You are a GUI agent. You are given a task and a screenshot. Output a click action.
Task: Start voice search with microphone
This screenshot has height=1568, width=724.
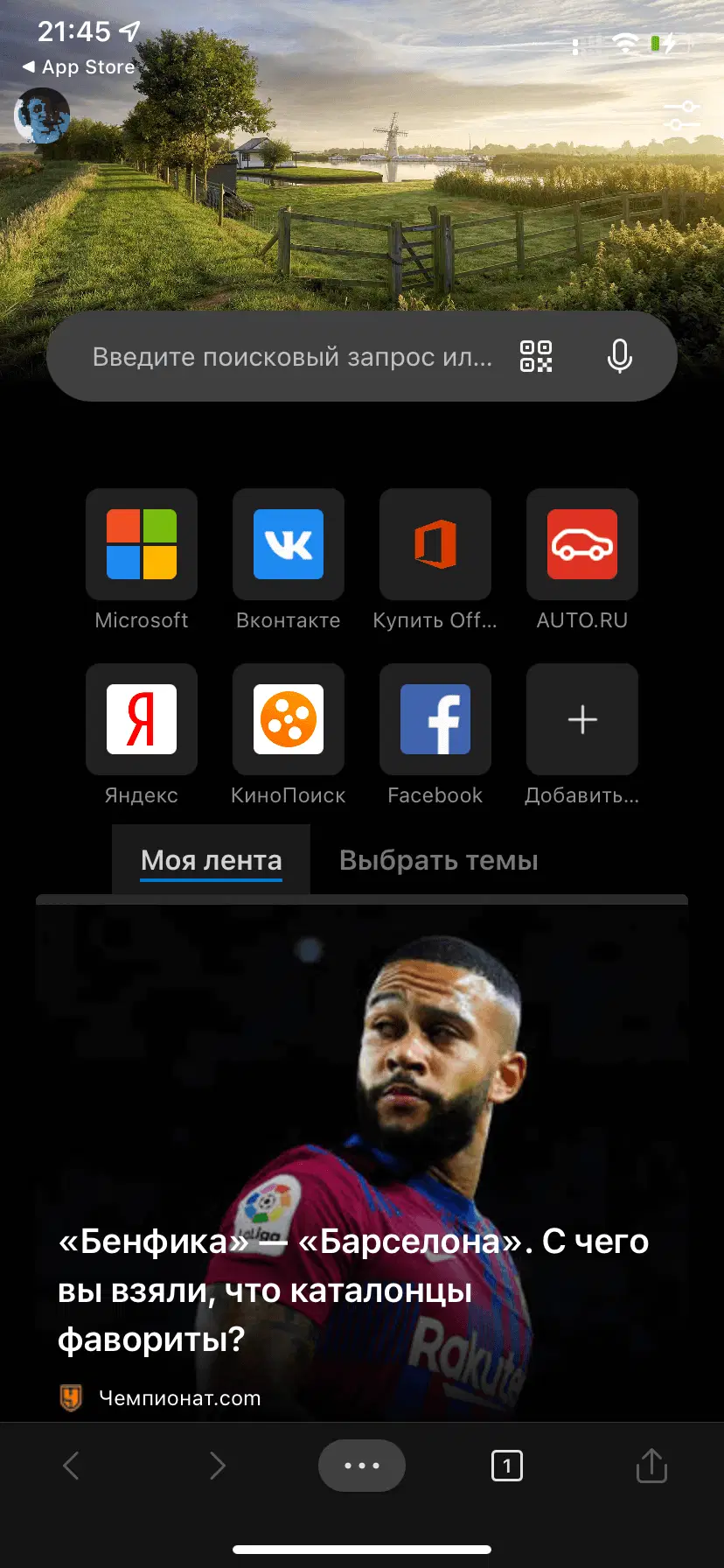619,357
